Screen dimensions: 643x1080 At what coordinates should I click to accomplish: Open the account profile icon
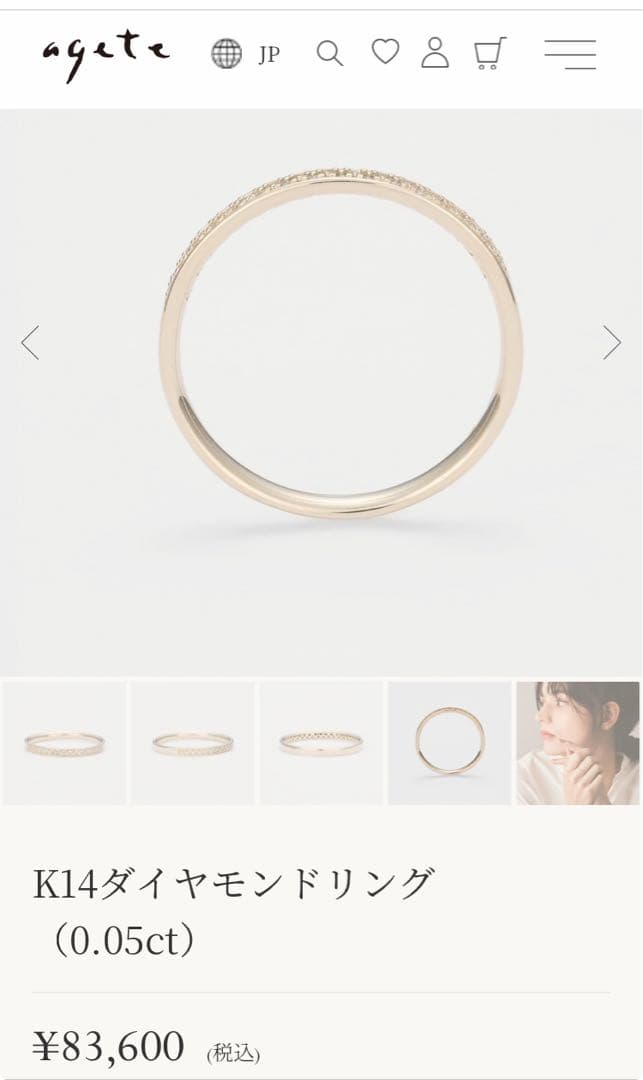point(435,53)
